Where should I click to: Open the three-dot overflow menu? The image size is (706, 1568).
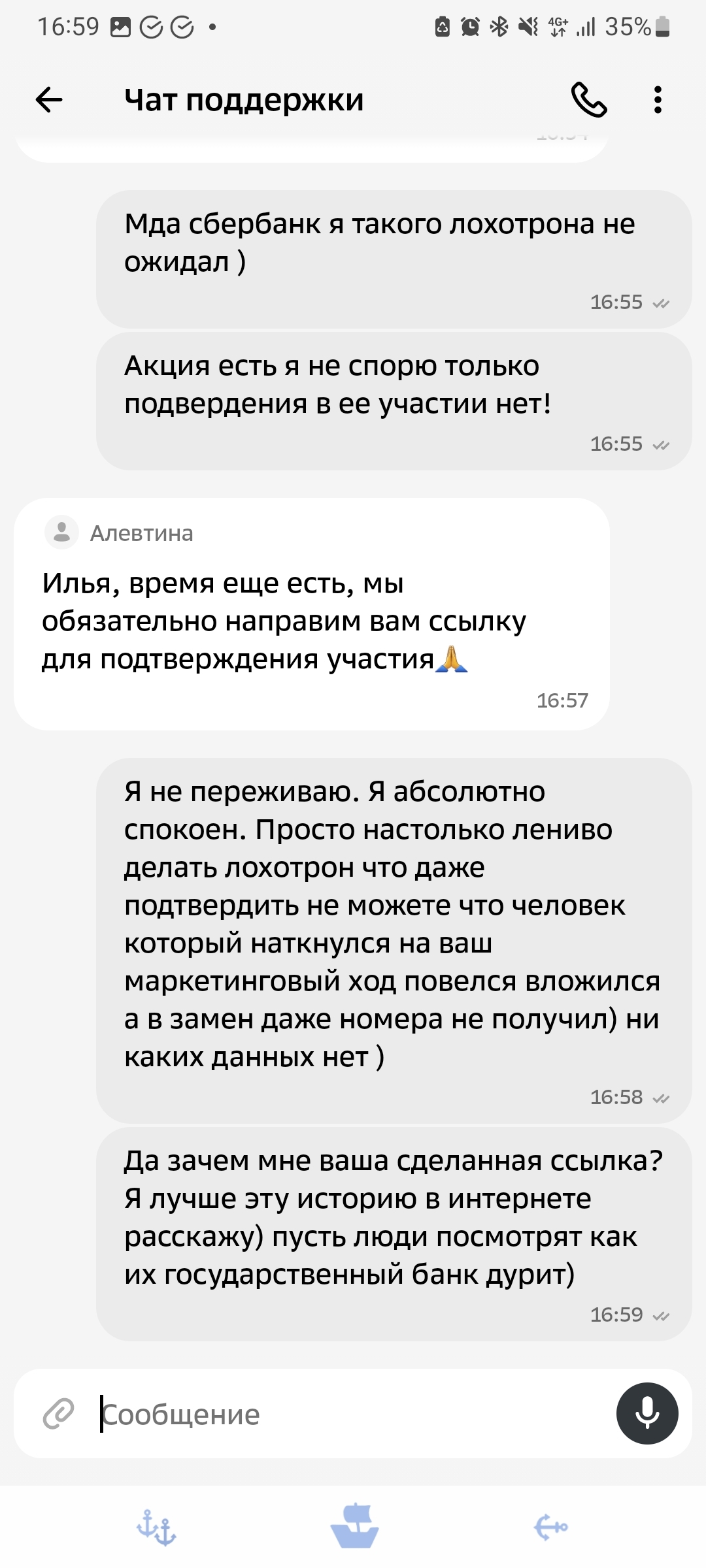click(x=658, y=100)
